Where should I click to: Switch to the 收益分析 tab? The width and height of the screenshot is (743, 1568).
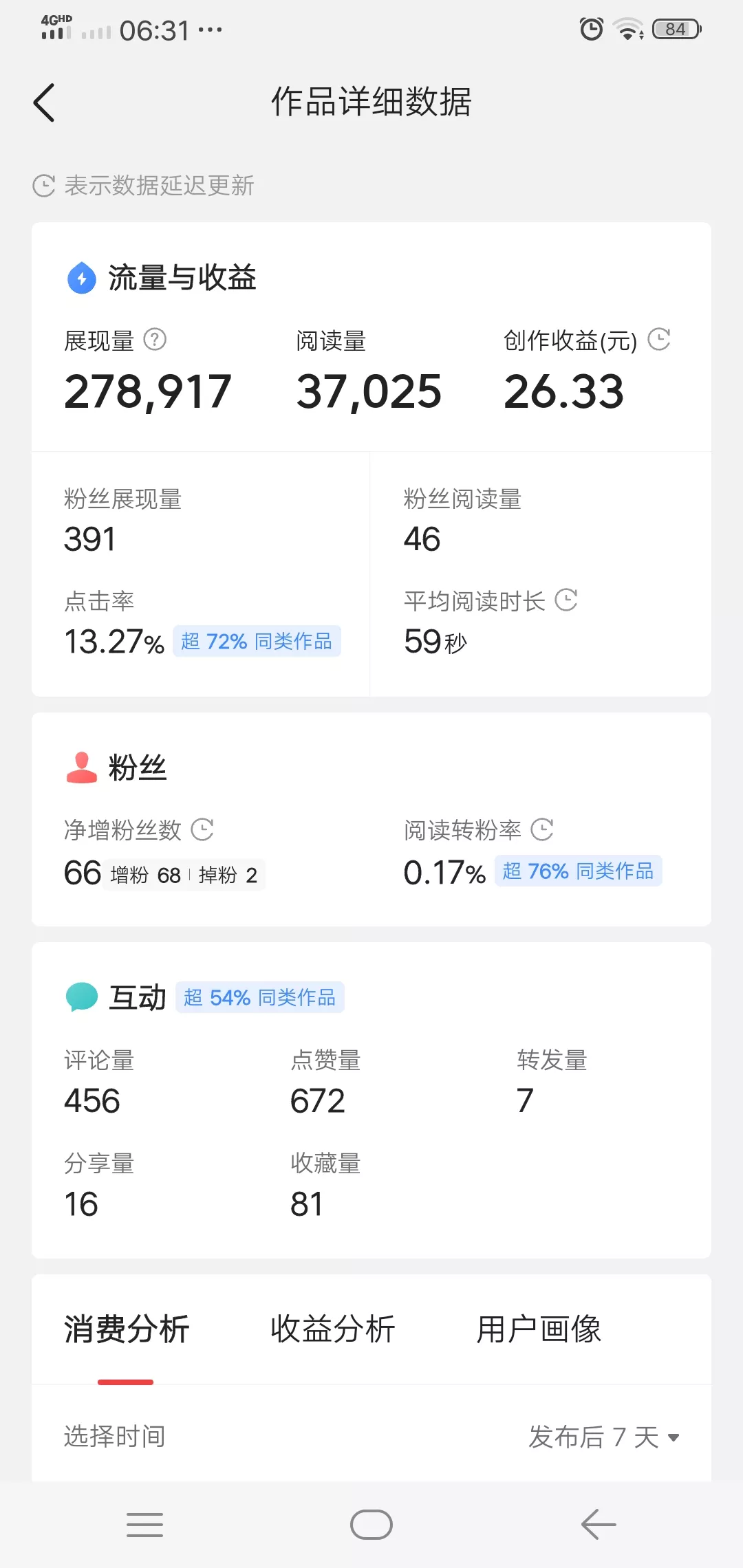(333, 1329)
